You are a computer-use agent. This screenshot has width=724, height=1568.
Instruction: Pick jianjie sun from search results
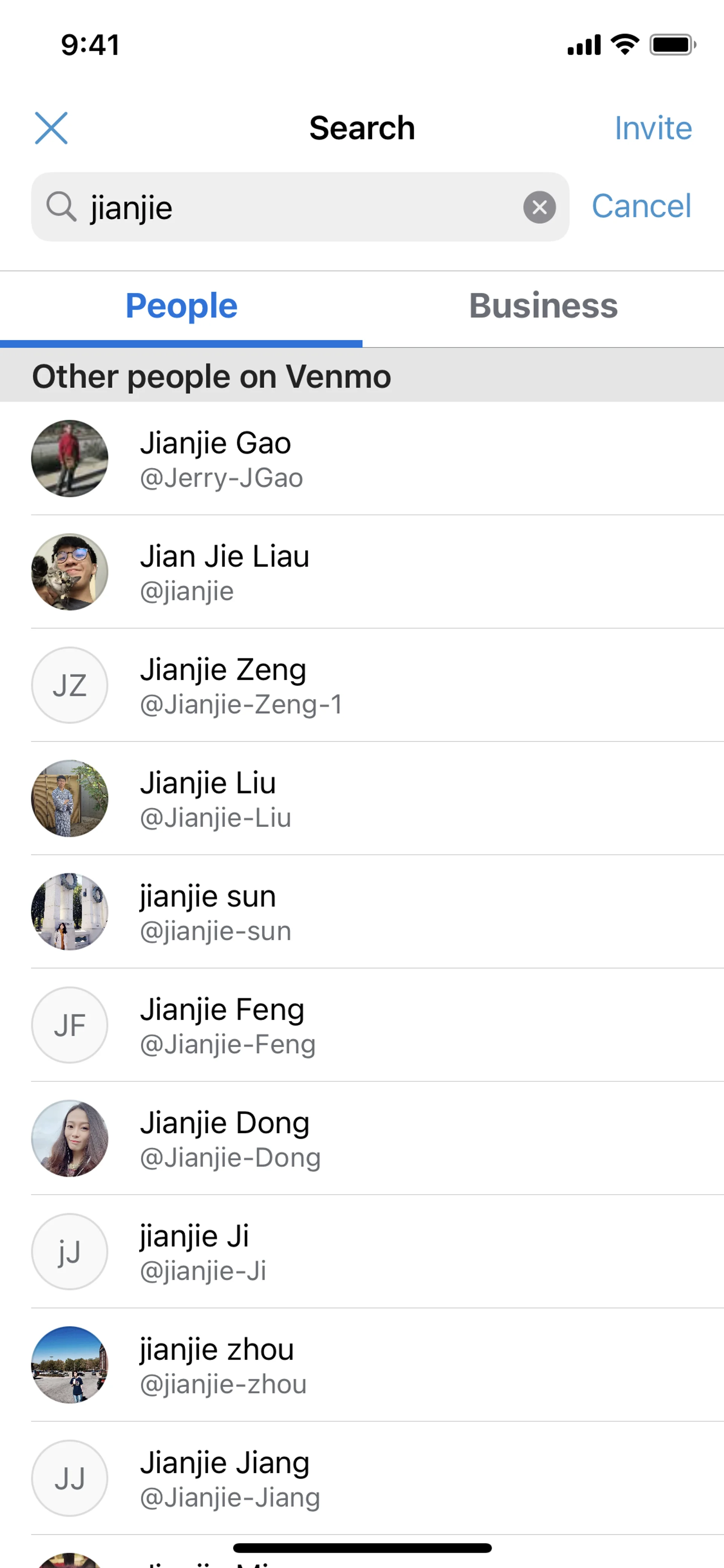pos(362,912)
